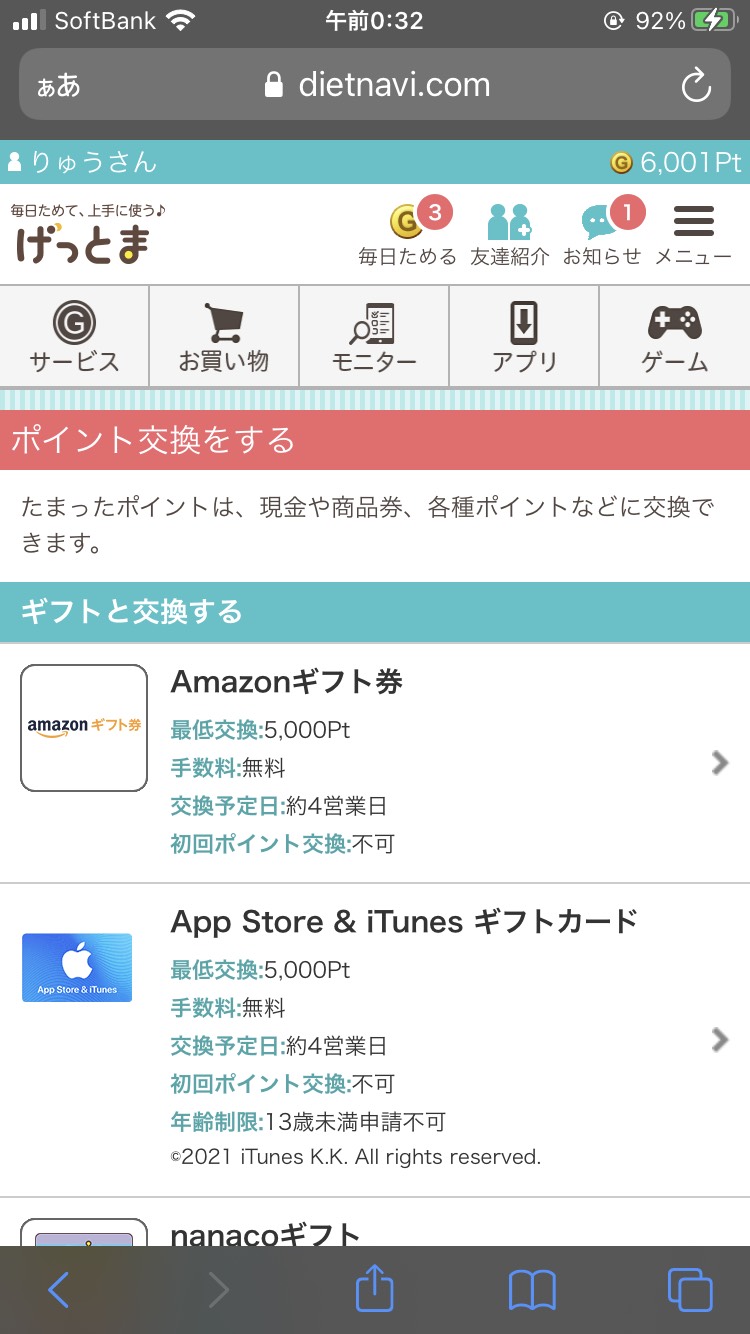This screenshot has height=1334, width=750.
Task: Open the お知らせ notifications
Action: pos(602,232)
